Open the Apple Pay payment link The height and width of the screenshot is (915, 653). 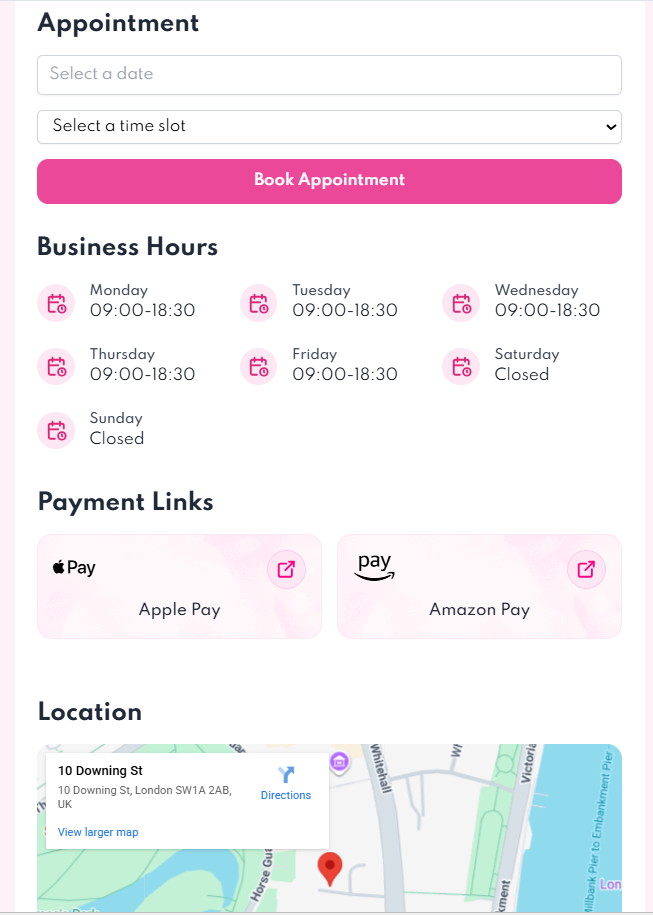(x=286, y=570)
